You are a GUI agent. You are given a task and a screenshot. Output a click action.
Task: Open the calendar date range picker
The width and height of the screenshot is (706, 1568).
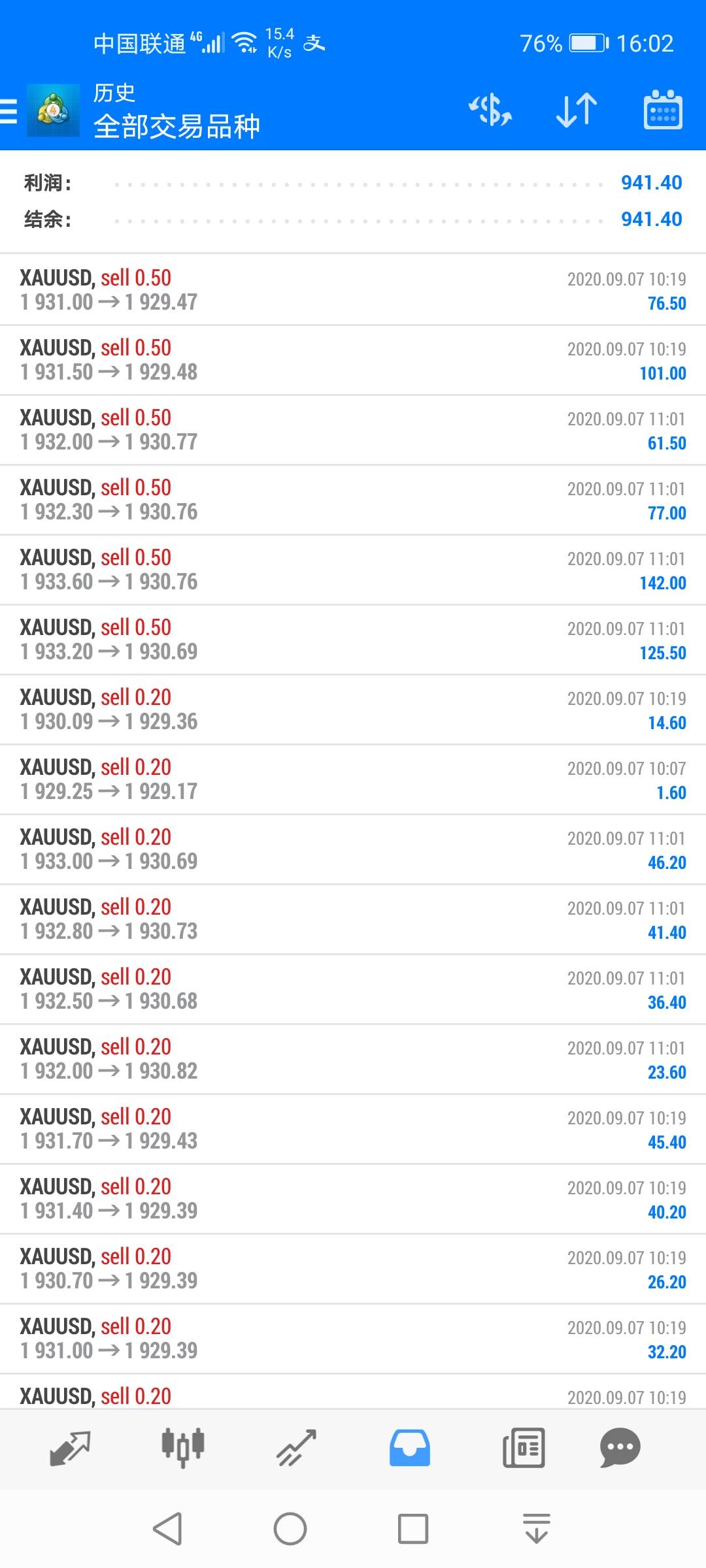(663, 110)
